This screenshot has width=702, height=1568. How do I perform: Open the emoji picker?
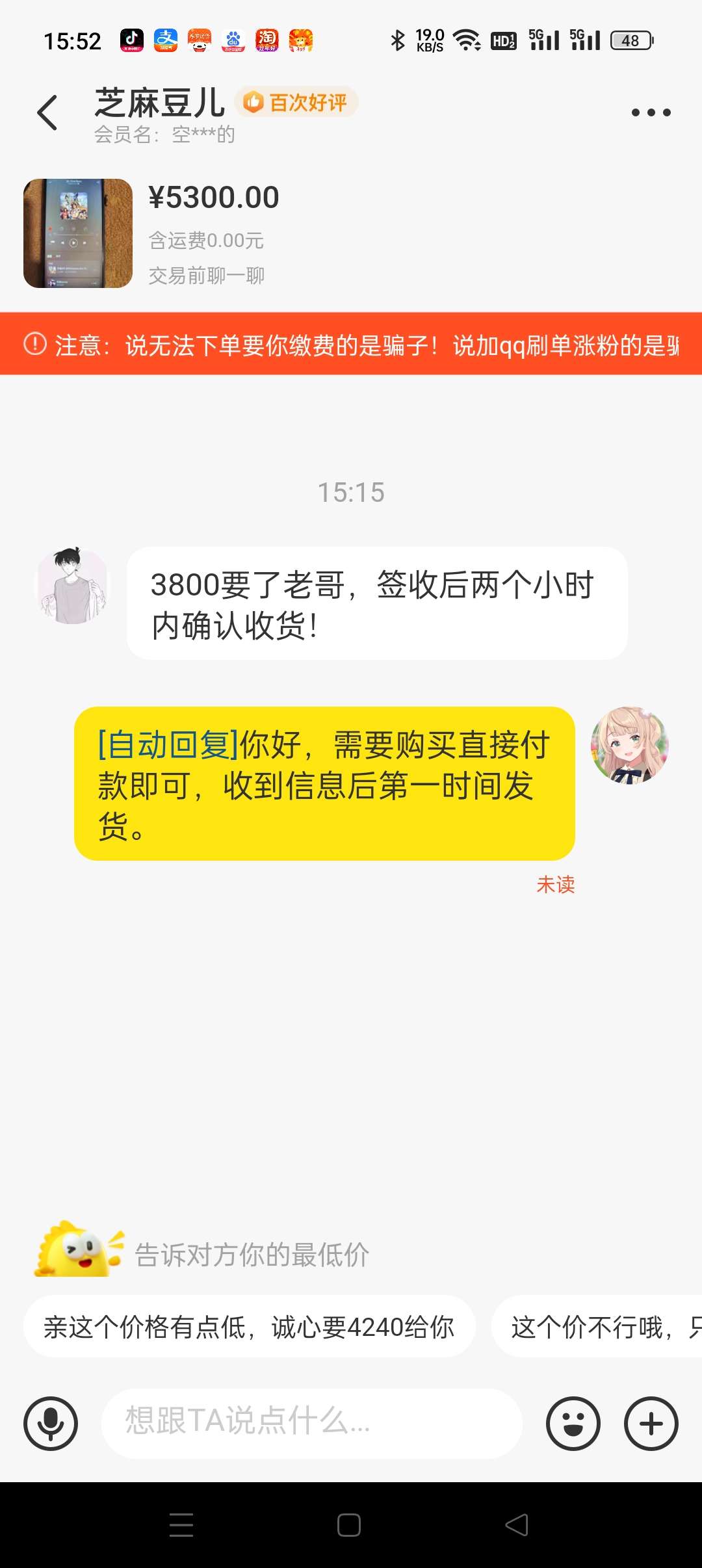pyautogui.click(x=573, y=1423)
